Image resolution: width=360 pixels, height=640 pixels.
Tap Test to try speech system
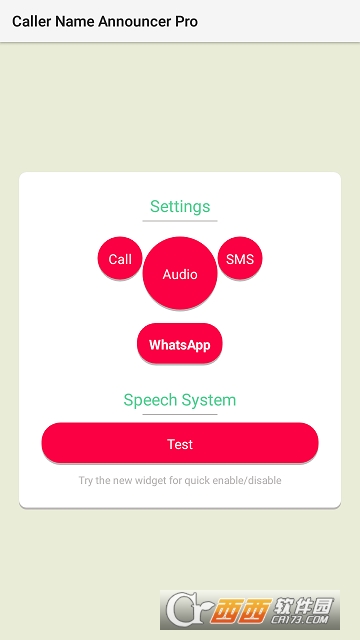(x=180, y=443)
